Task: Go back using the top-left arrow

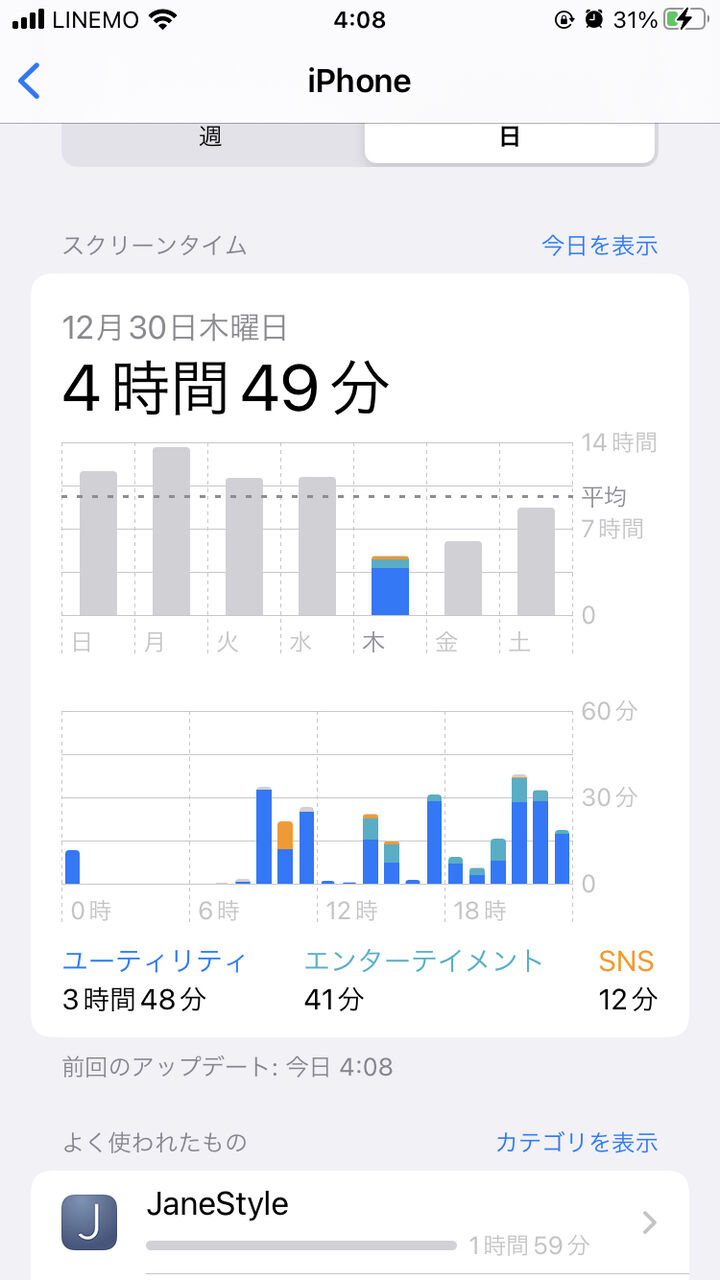Action: 30,81
